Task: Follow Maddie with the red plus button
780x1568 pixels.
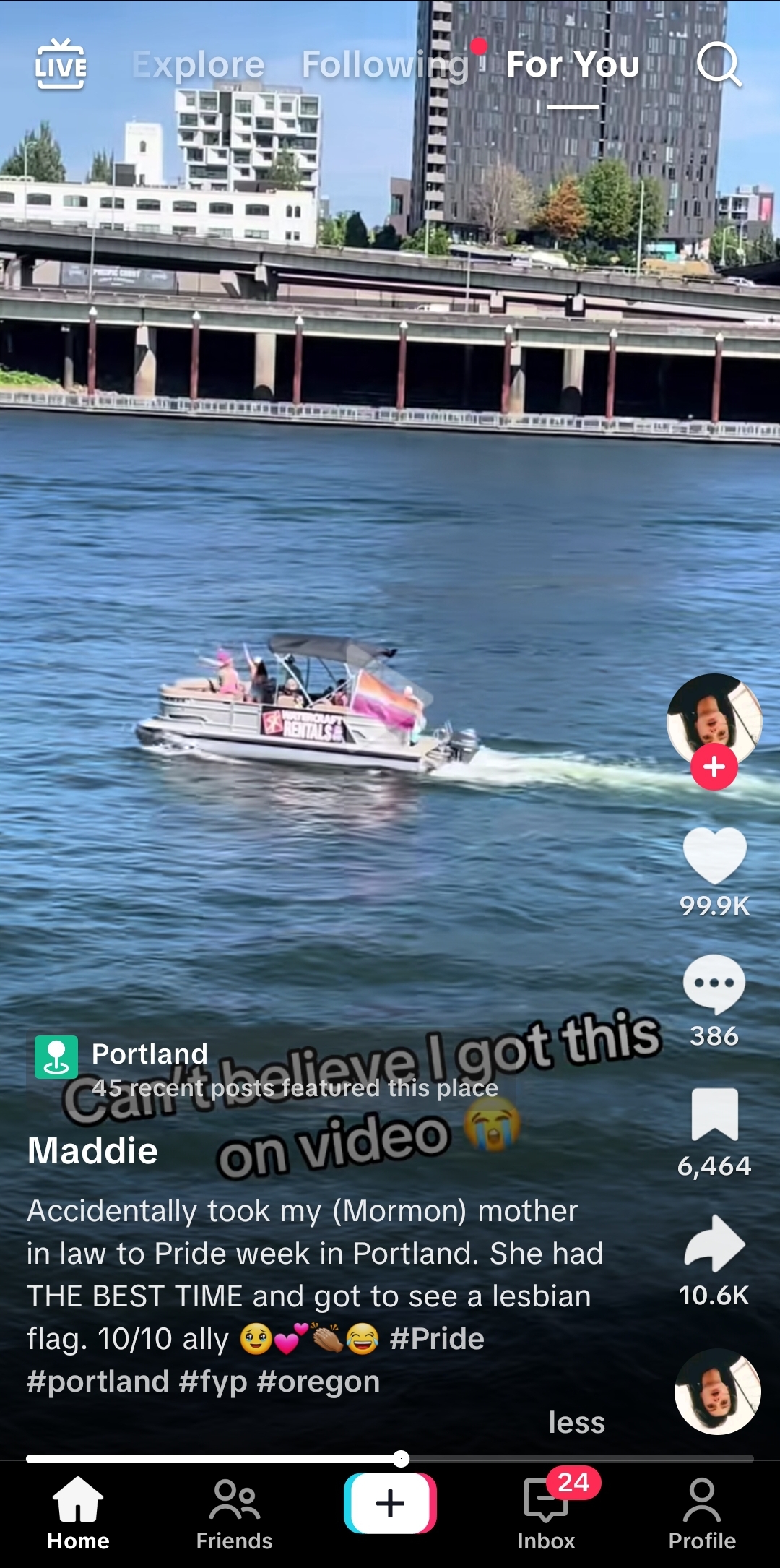Action: [714, 767]
